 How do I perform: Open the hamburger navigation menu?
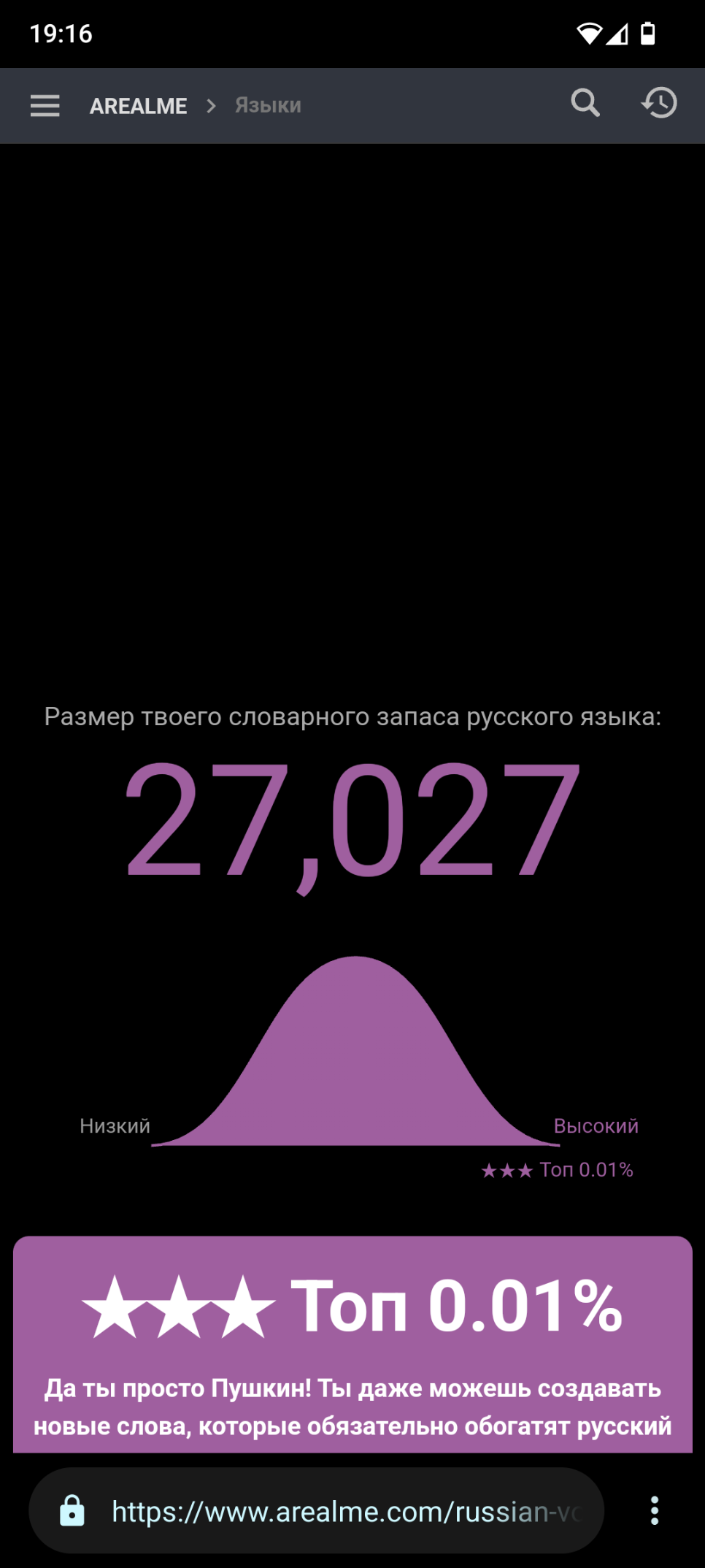pos(45,106)
